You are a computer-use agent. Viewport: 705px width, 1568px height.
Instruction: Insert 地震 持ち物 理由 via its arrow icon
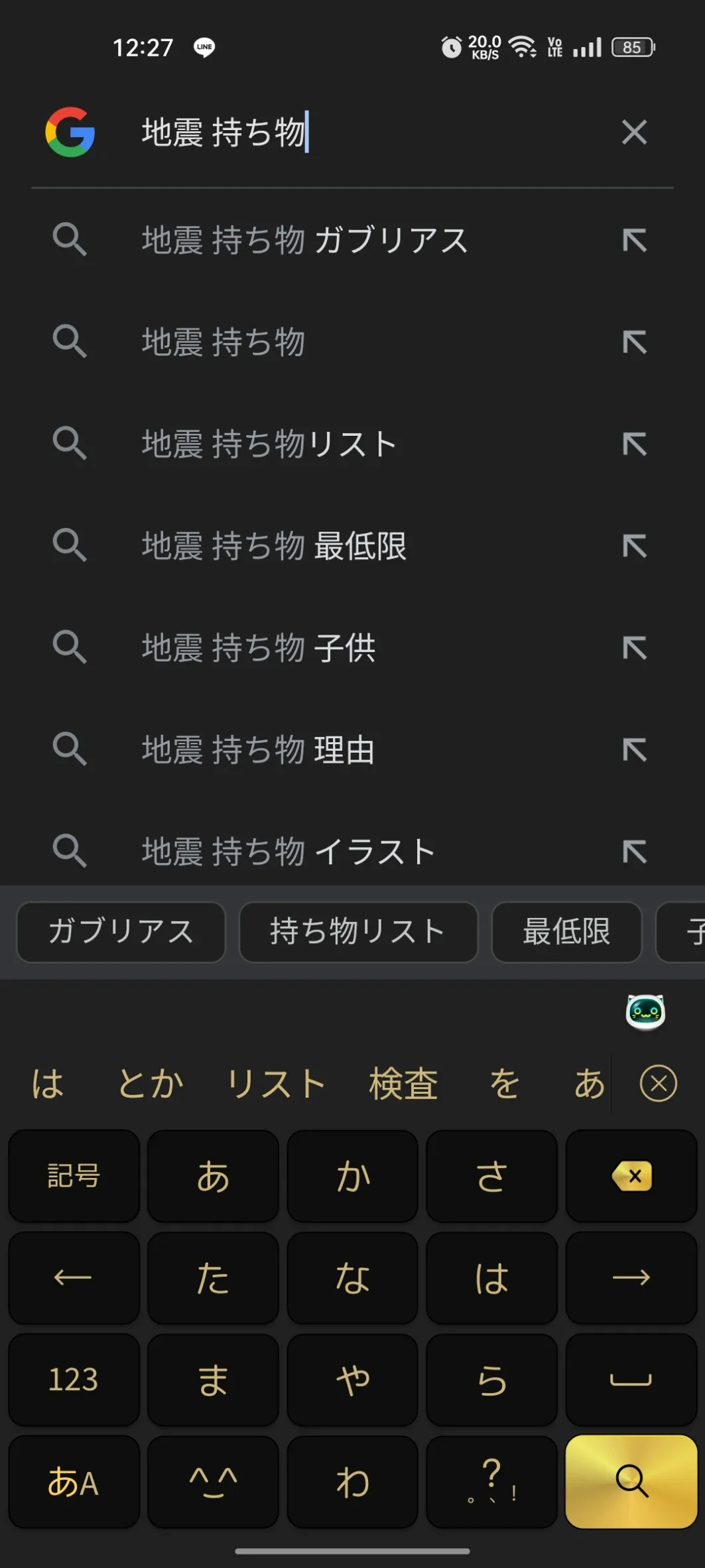pyautogui.click(x=634, y=750)
